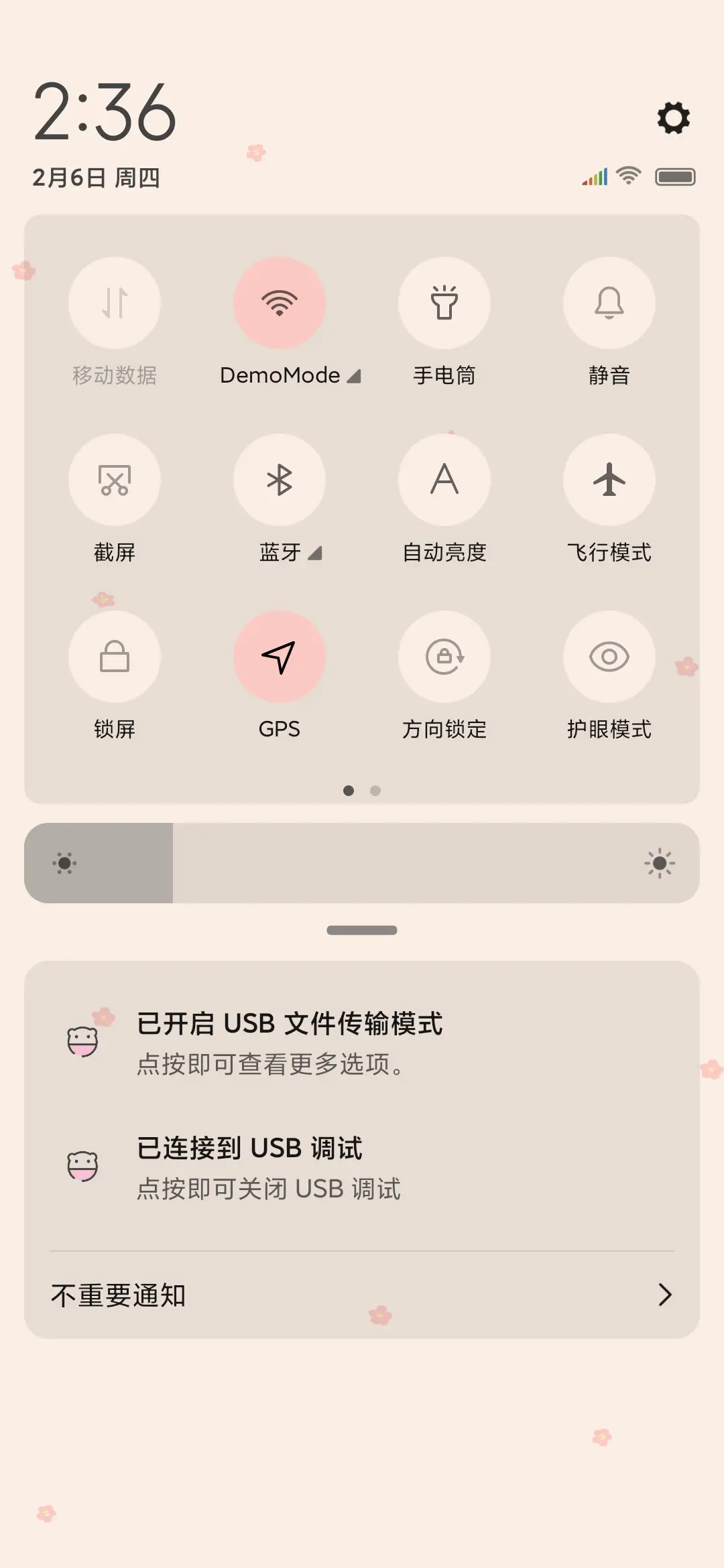The image size is (724, 1568).
Task: Enable 飞行模式 airplane mode
Action: click(x=609, y=480)
